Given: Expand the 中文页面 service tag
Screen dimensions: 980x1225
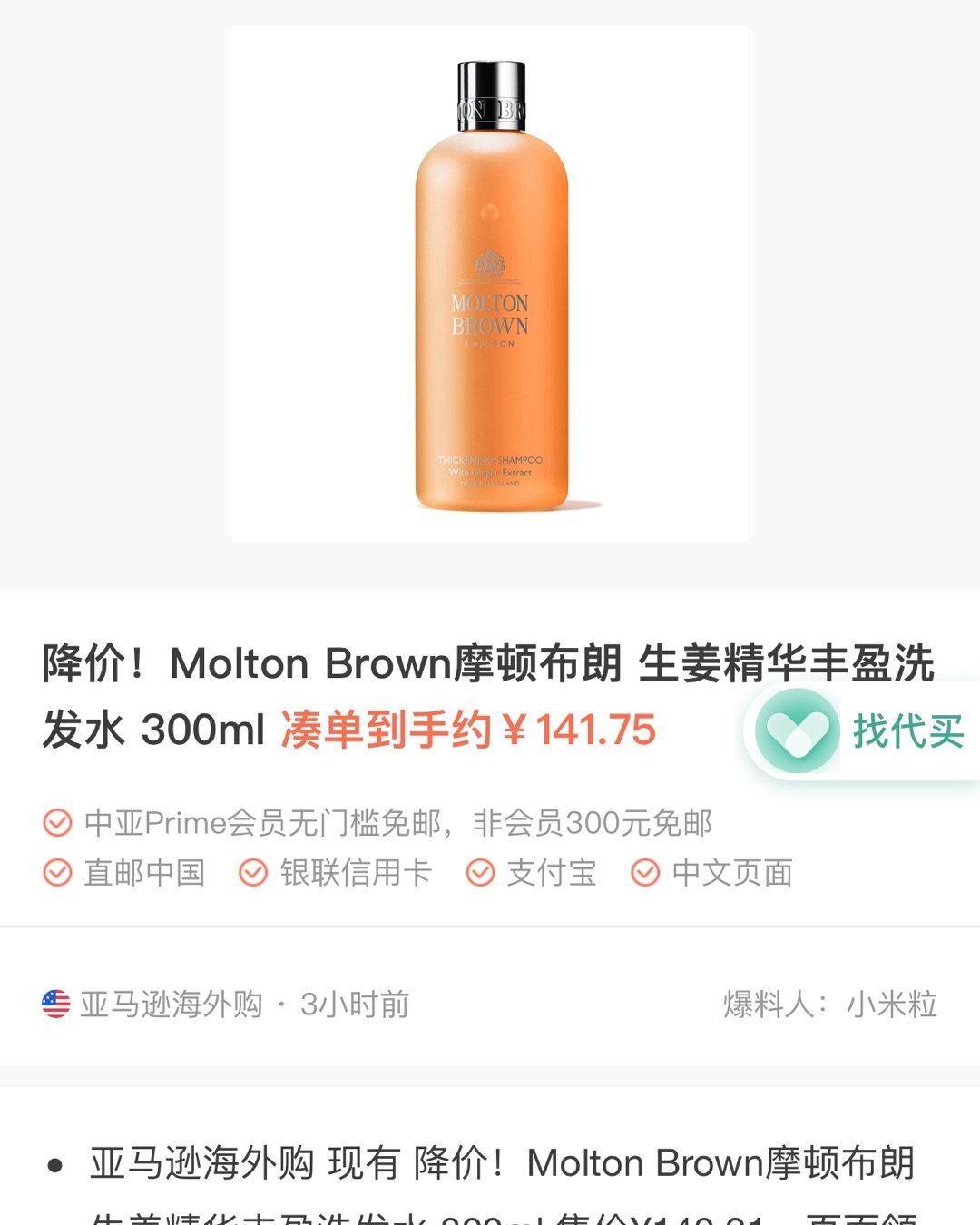Looking at the screenshot, I should pyautogui.click(x=731, y=874).
